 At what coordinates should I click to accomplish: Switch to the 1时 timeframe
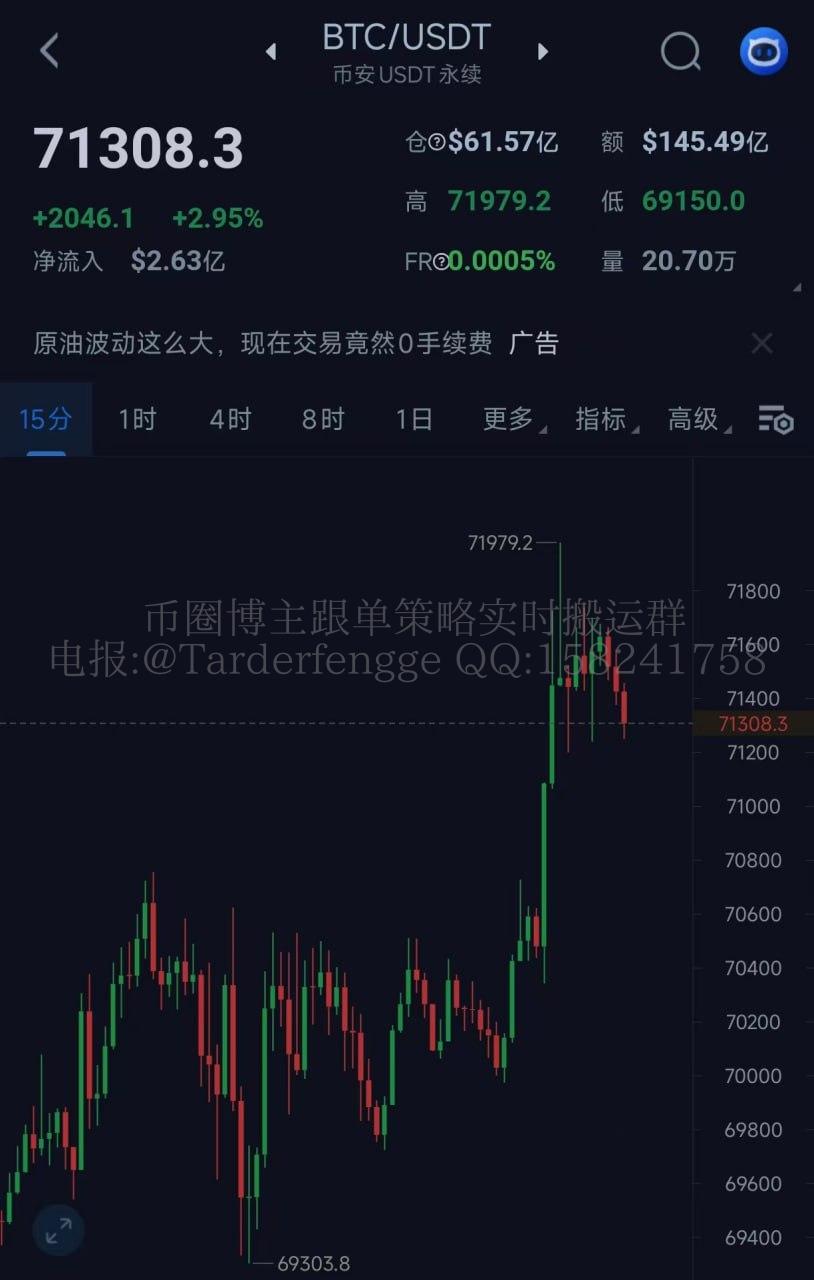point(137,419)
